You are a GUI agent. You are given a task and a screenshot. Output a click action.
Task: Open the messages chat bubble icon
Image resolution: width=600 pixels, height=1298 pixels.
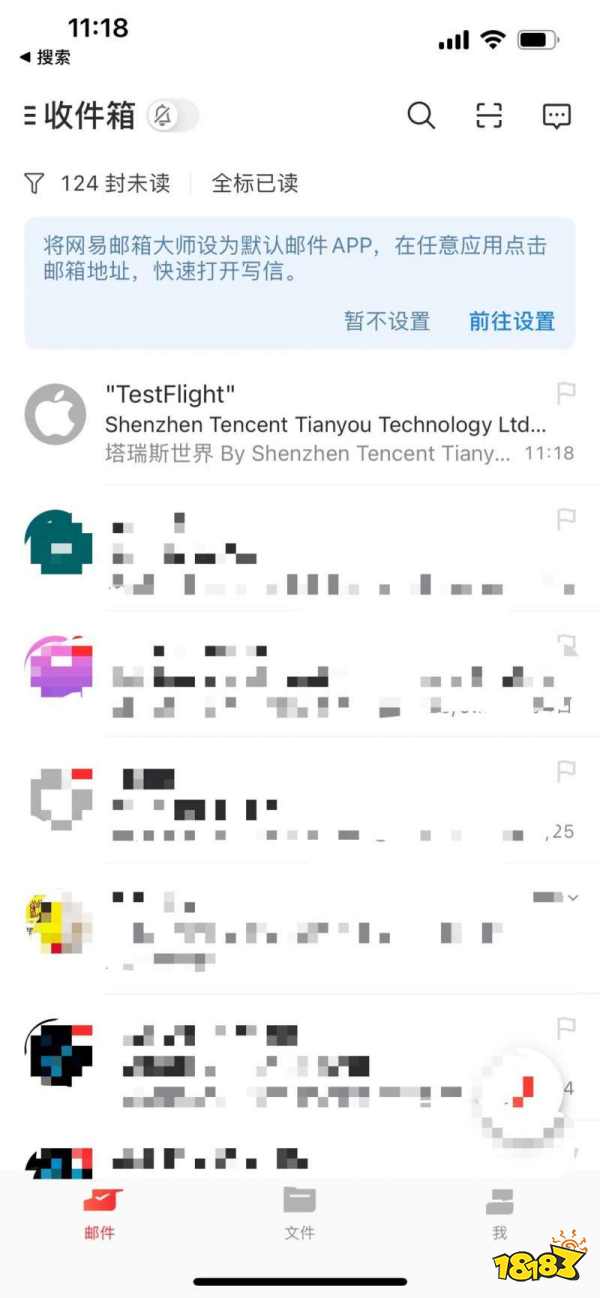point(556,116)
